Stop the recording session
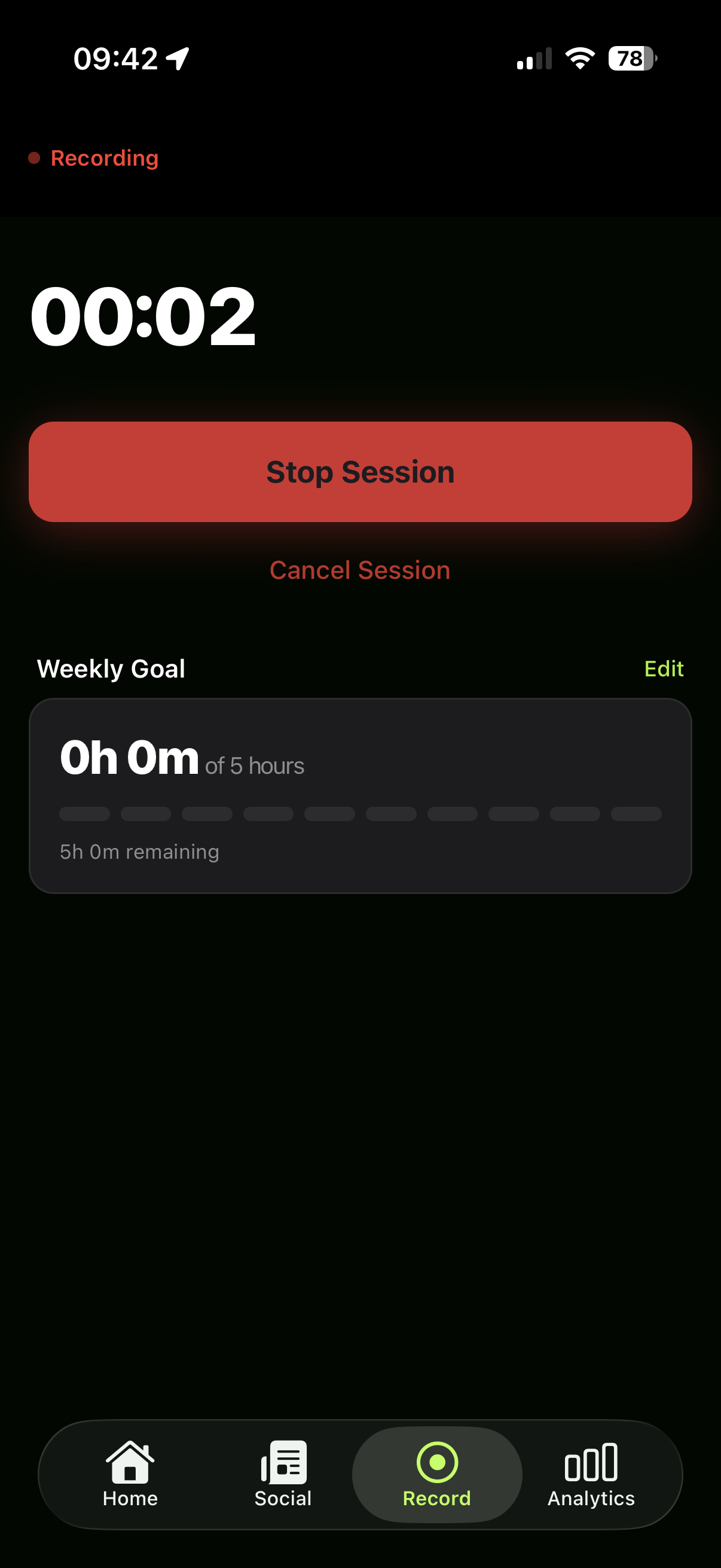The image size is (721, 1568). [x=360, y=472]
